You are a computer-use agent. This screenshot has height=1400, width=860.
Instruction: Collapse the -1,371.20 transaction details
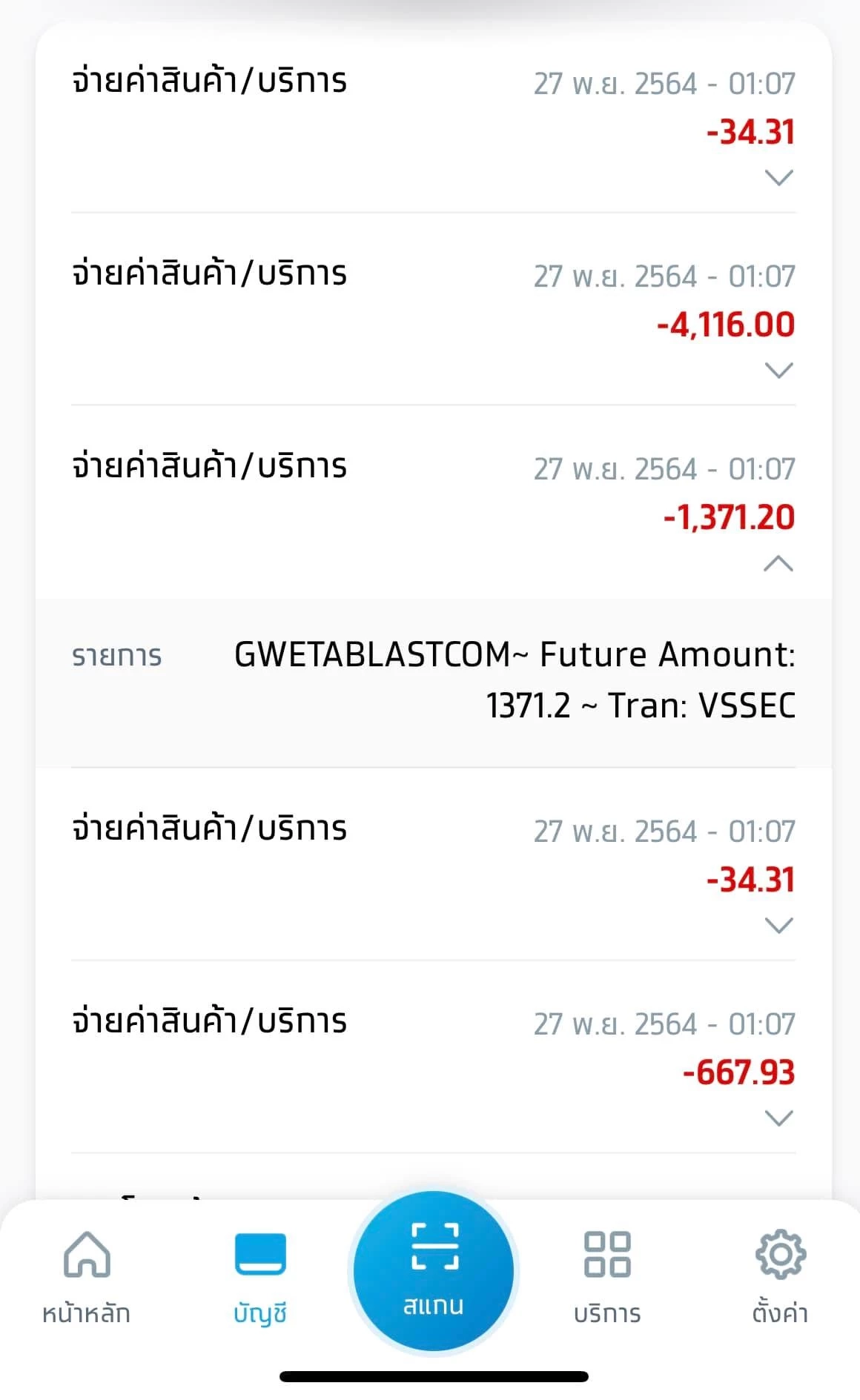[x=778, y=564]
